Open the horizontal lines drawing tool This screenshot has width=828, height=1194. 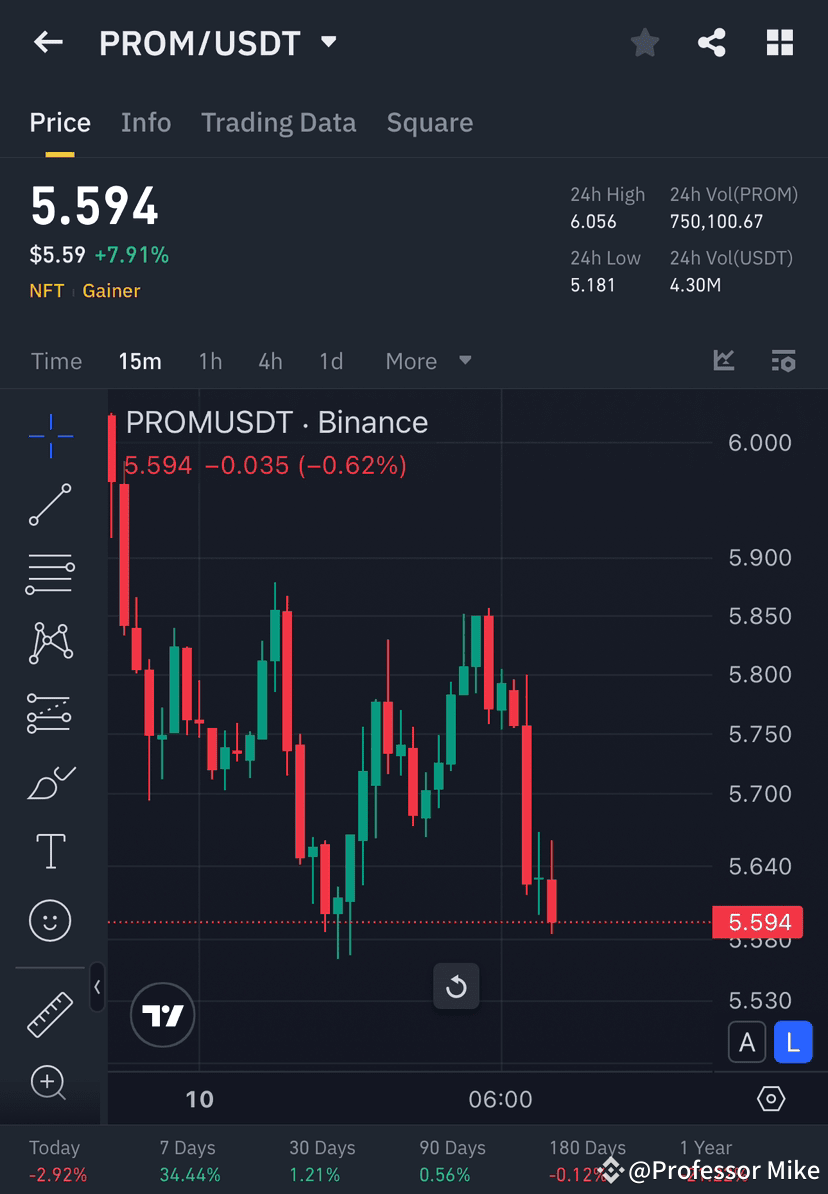click(x=50, y=574)
